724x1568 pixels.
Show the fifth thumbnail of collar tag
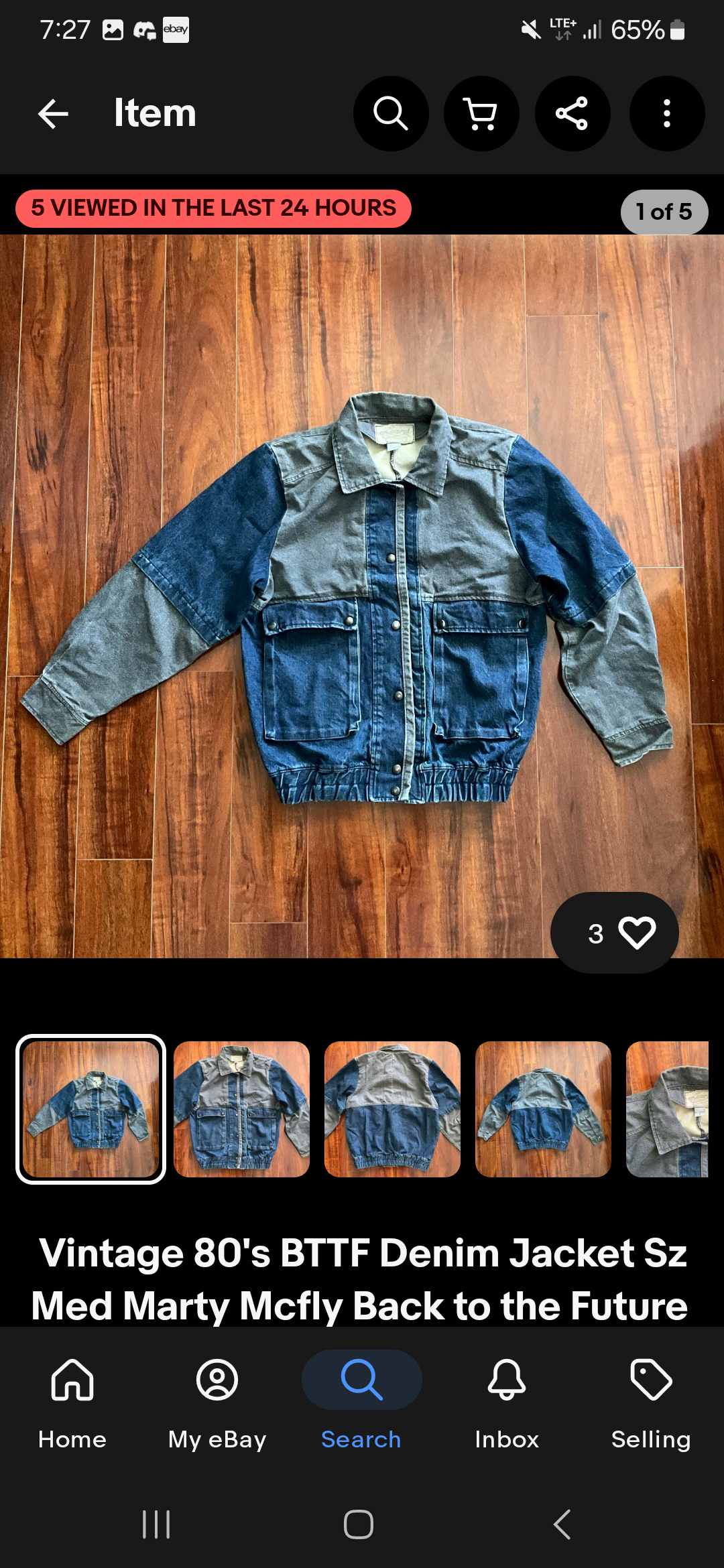point(667,1109)
